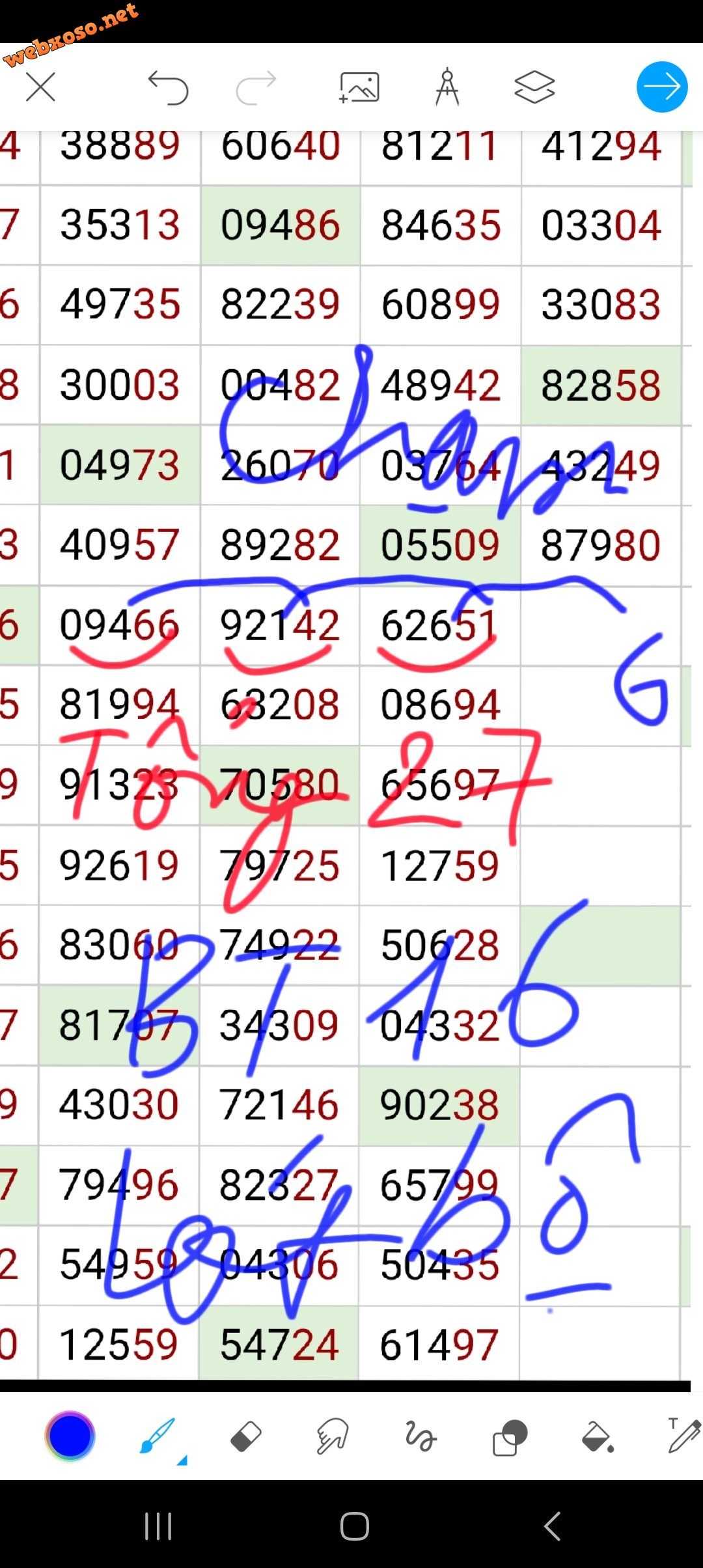The image size is (703, 1568).
Task: Go back using system navigation
Action: click(552, 1526)
